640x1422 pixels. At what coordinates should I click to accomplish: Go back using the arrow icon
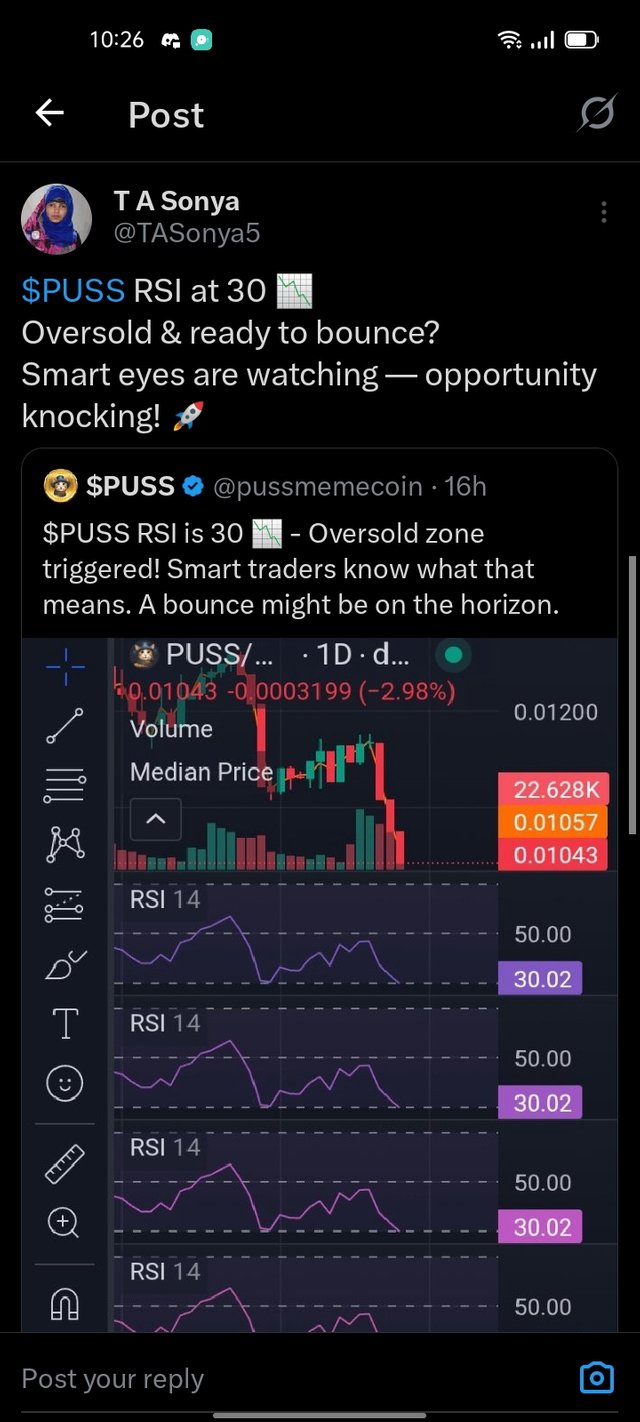(49, 114)
